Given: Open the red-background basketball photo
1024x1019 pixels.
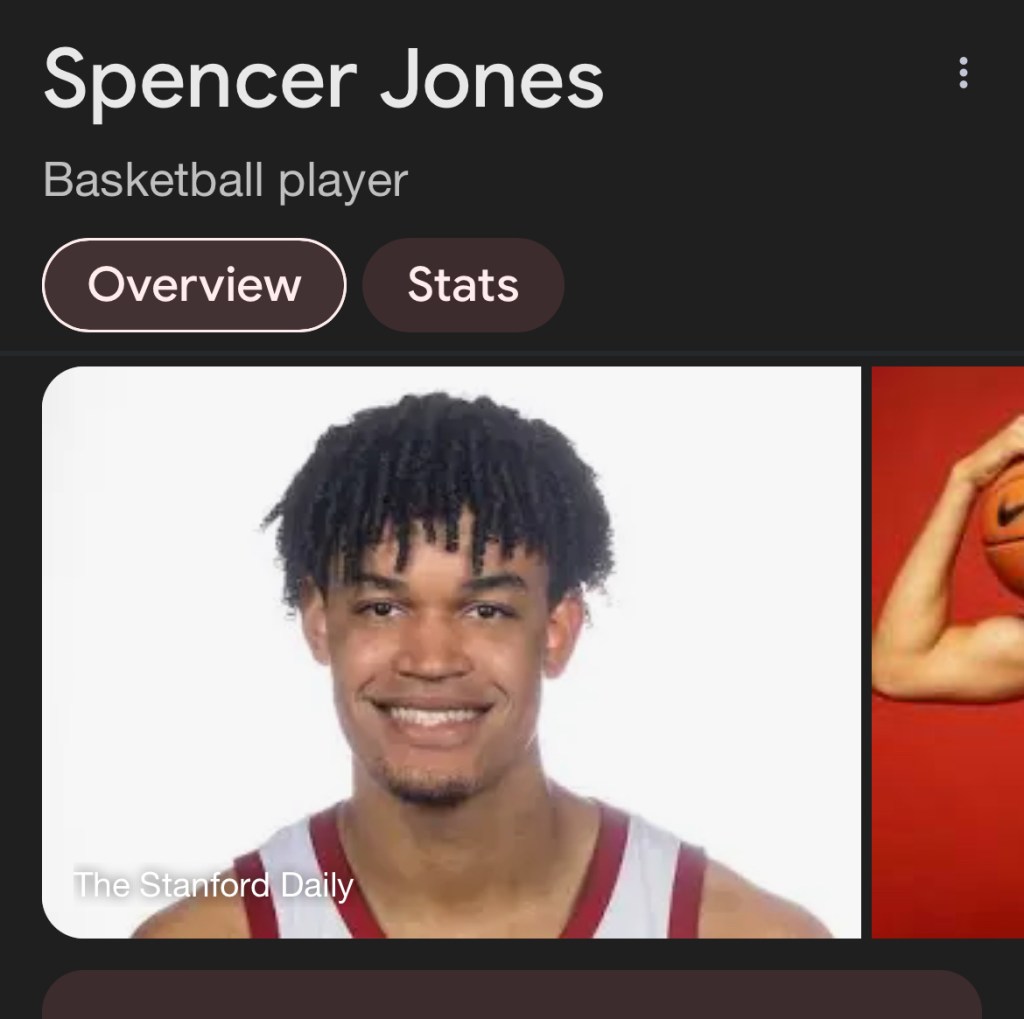Looking at the screenshot, I should point(948,652).
